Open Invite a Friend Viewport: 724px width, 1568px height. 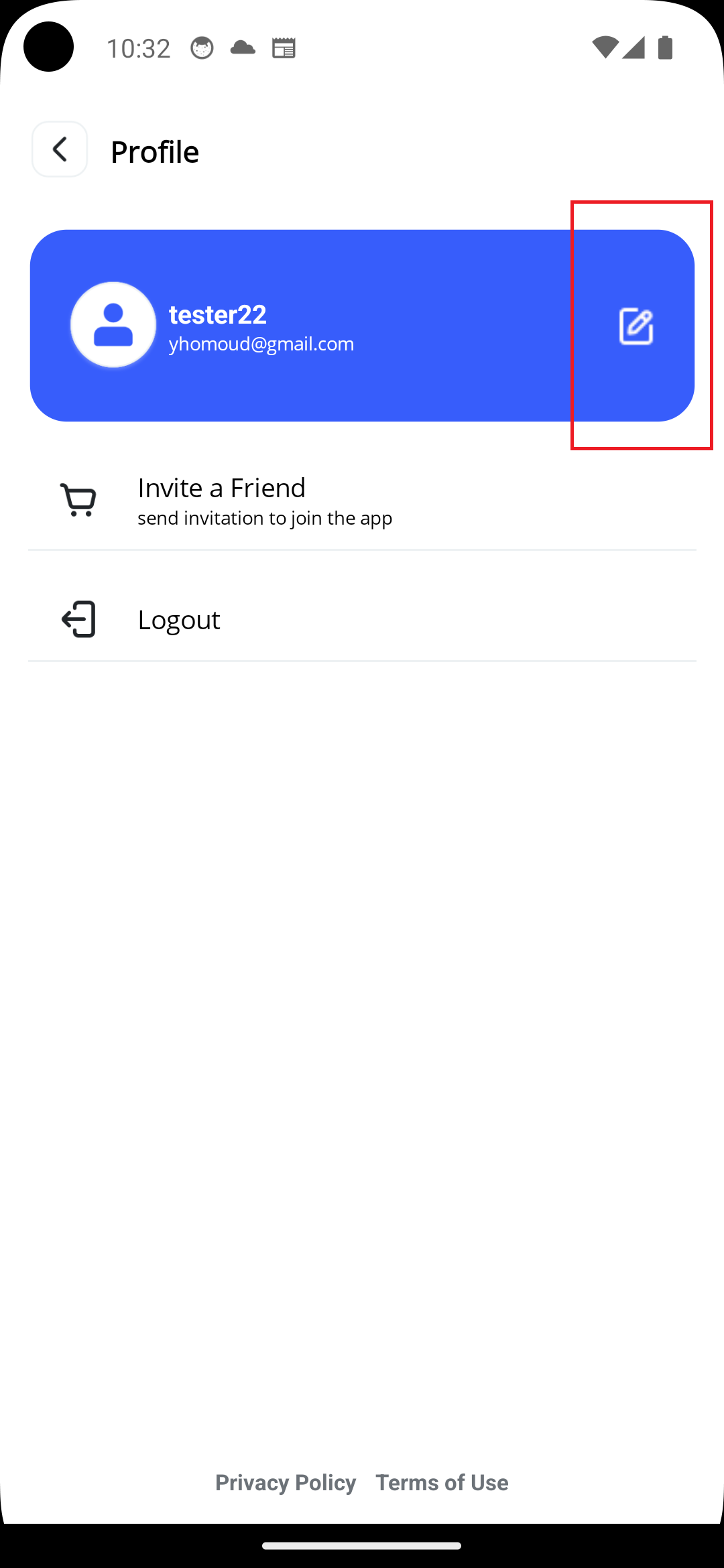(362, 501)
